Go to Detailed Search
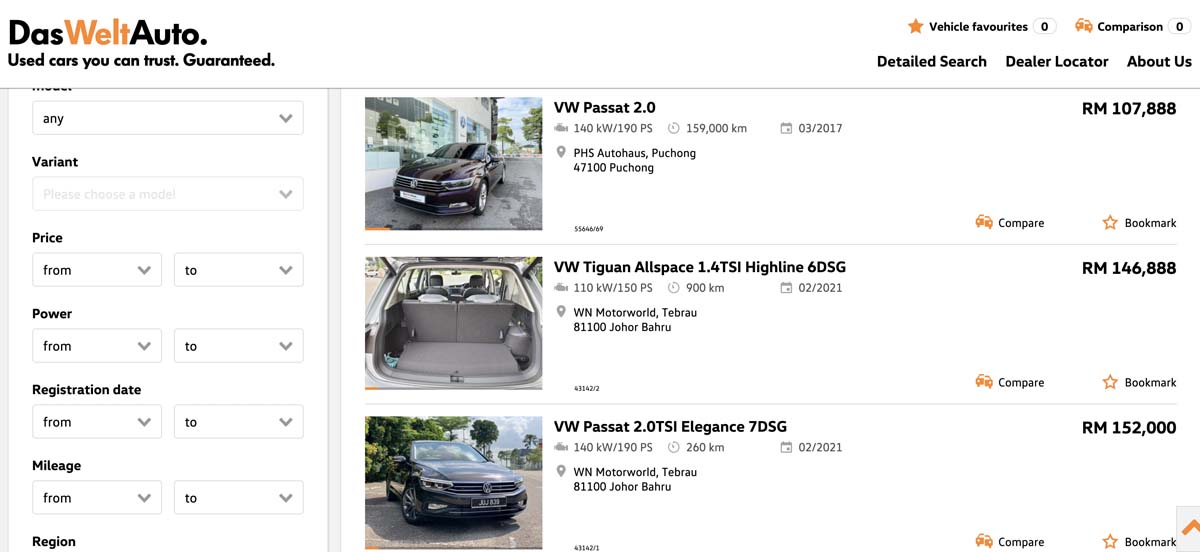1200x552 pixels. (931, 61)
